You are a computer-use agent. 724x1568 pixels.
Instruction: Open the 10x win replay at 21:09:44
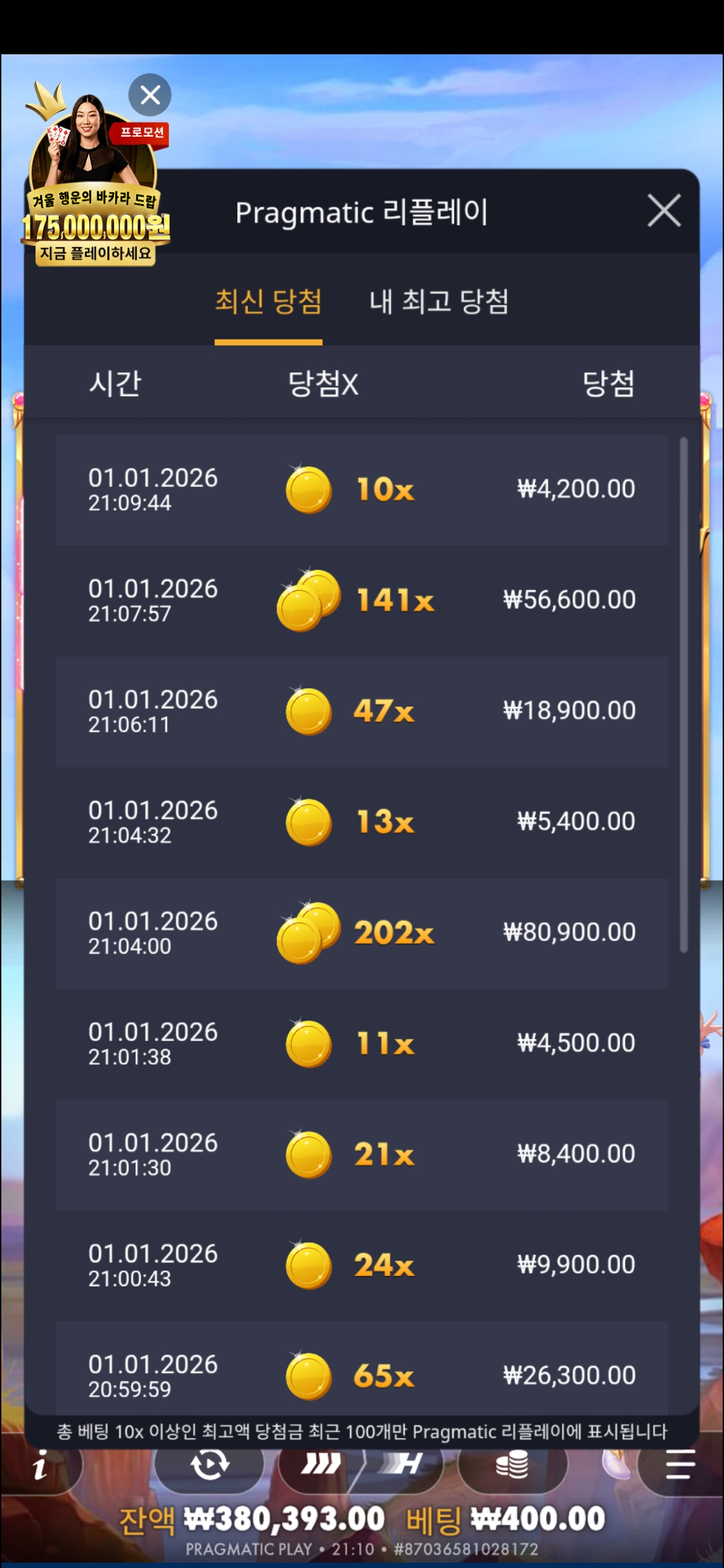pyautogui.click(x=362, y=490)
